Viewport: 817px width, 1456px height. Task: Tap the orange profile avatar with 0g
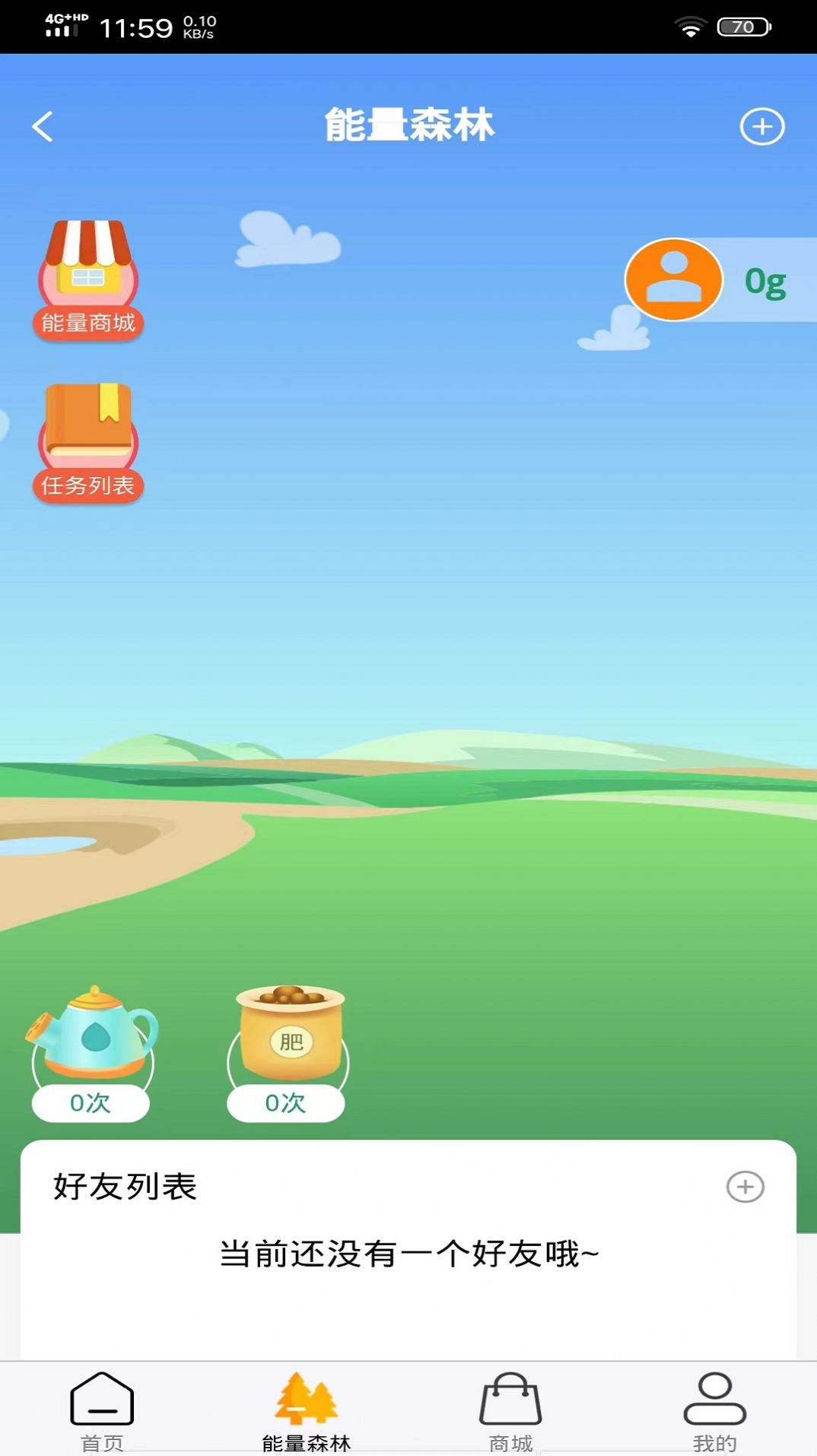pyautogui.click(x=673, y=279)
